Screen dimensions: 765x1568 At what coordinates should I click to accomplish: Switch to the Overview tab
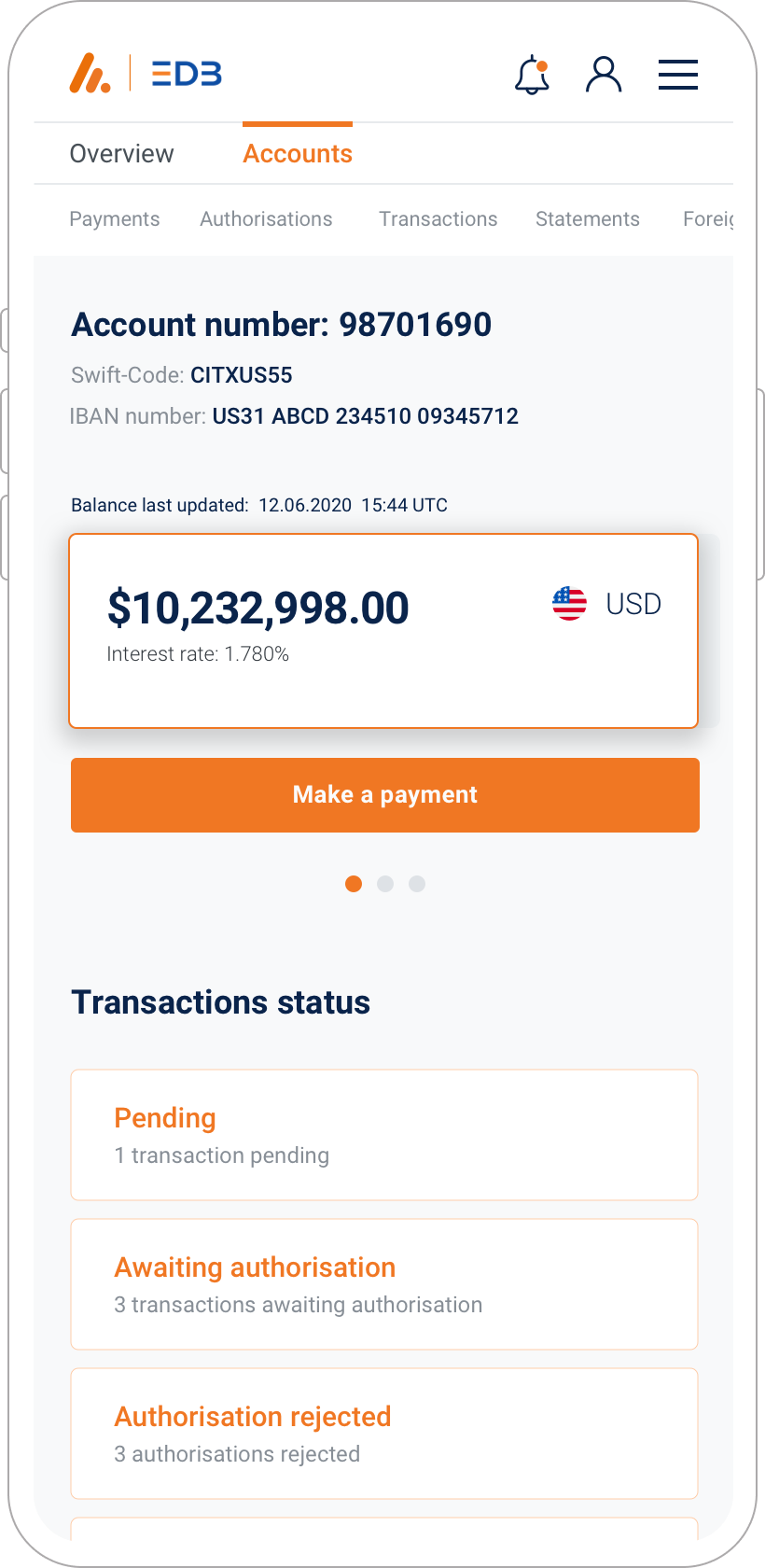tap(121, 154)
